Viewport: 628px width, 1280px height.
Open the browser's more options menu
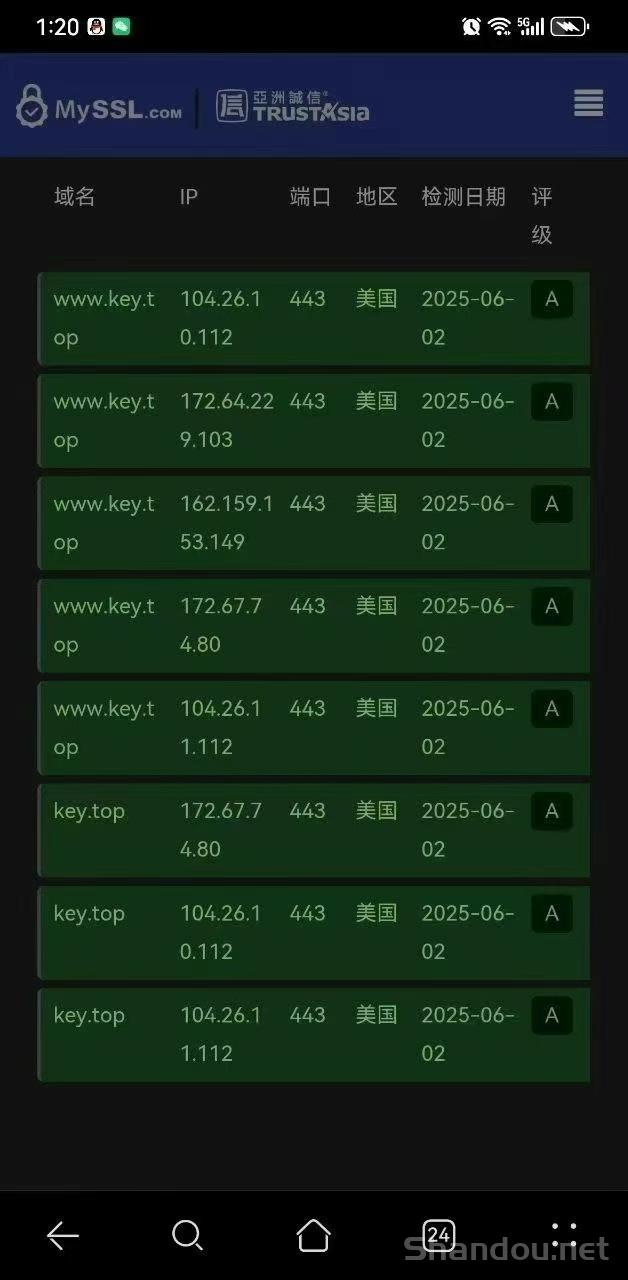pos(564,1236)
